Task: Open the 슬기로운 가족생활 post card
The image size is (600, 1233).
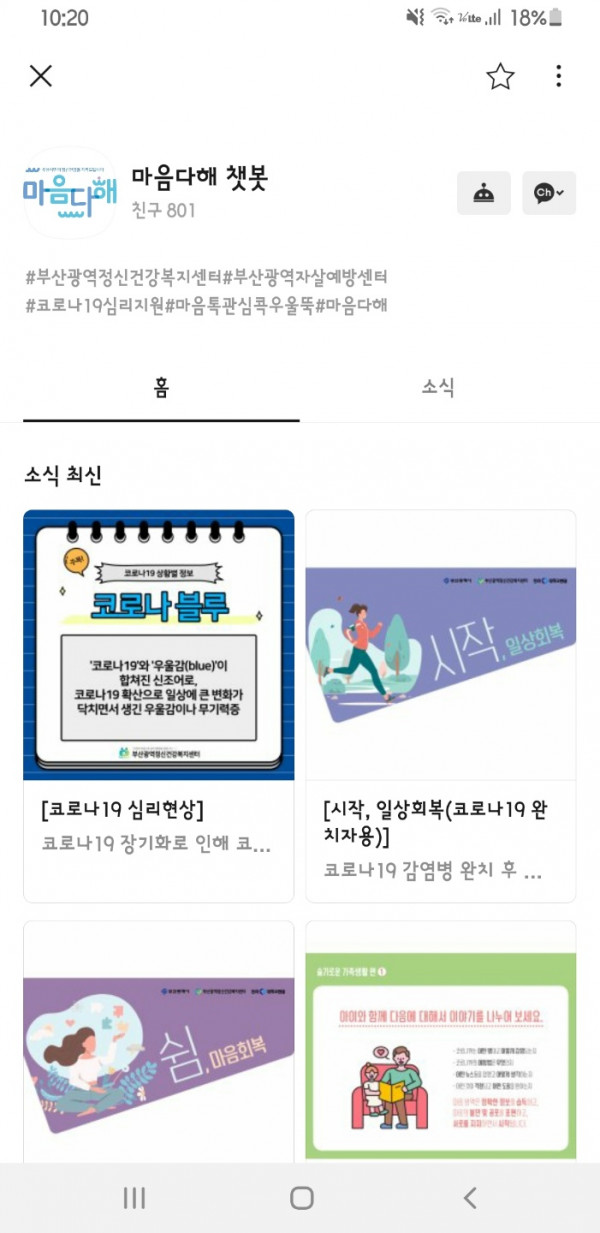Action: 441,1040
